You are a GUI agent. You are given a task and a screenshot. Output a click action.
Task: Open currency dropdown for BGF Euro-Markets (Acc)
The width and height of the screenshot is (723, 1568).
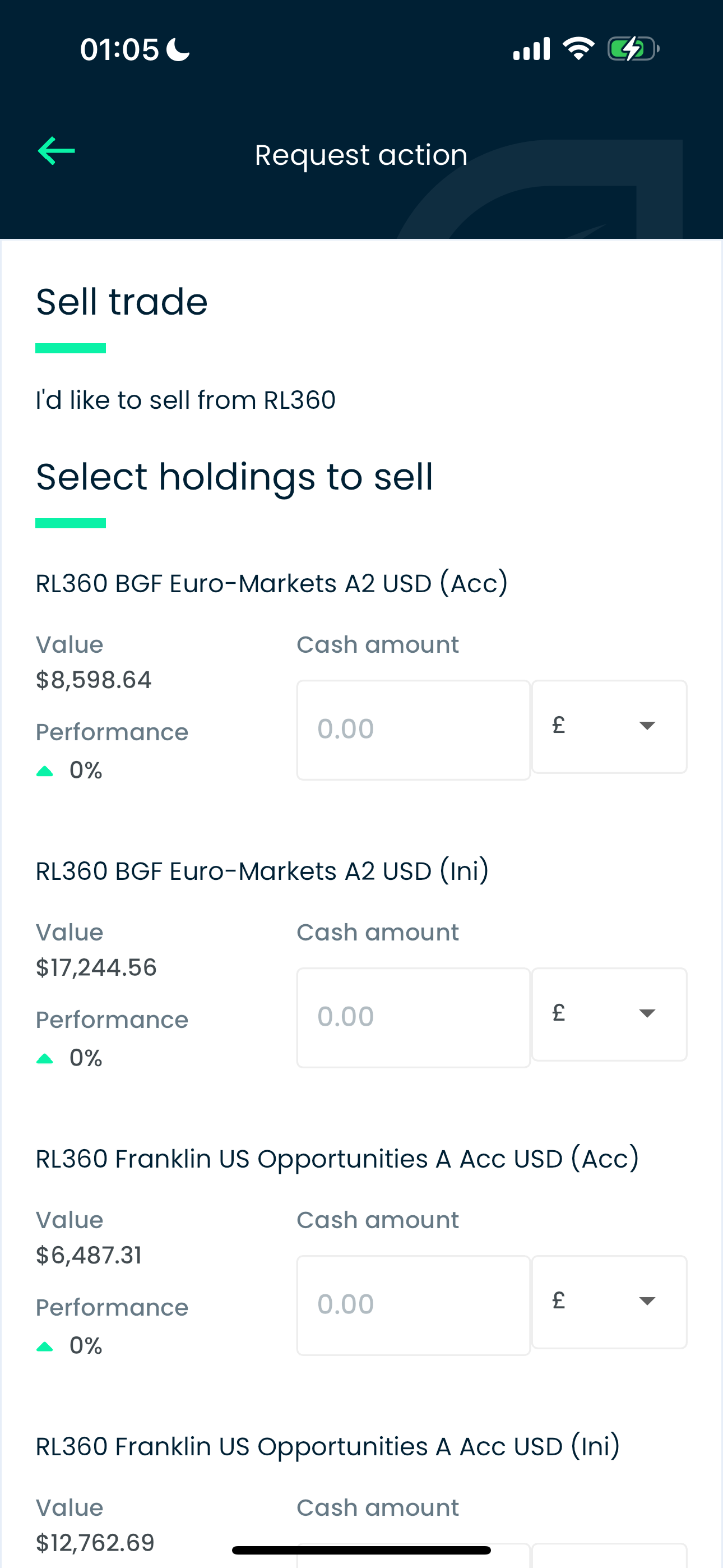click(609, 727)
